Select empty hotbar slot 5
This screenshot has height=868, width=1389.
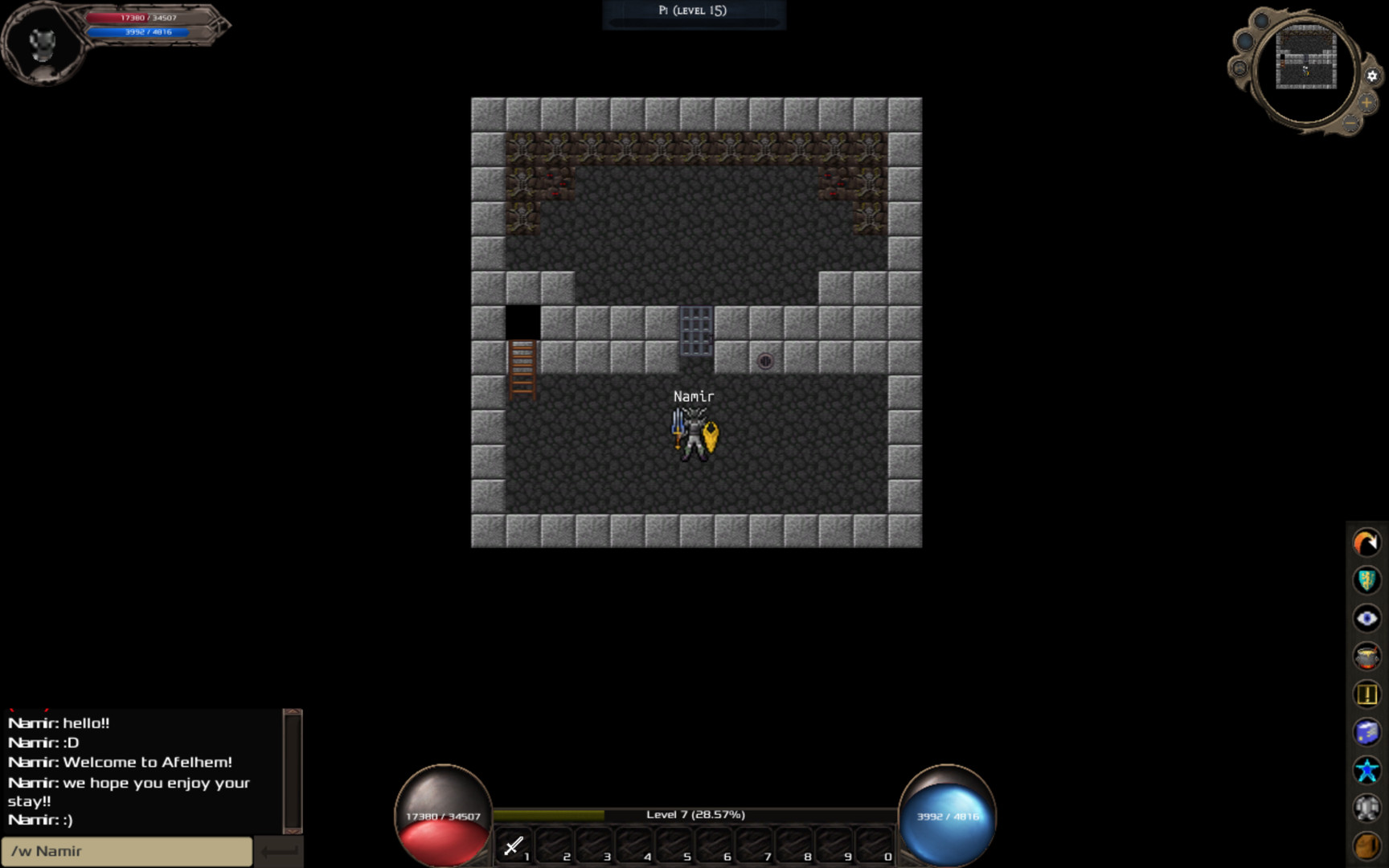pos(674,845)
